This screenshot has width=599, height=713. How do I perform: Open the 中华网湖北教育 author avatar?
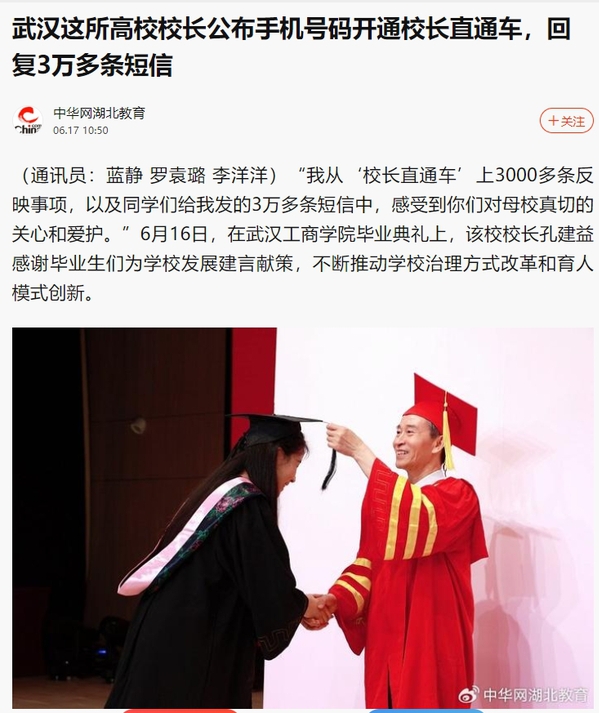pos(28,121)
